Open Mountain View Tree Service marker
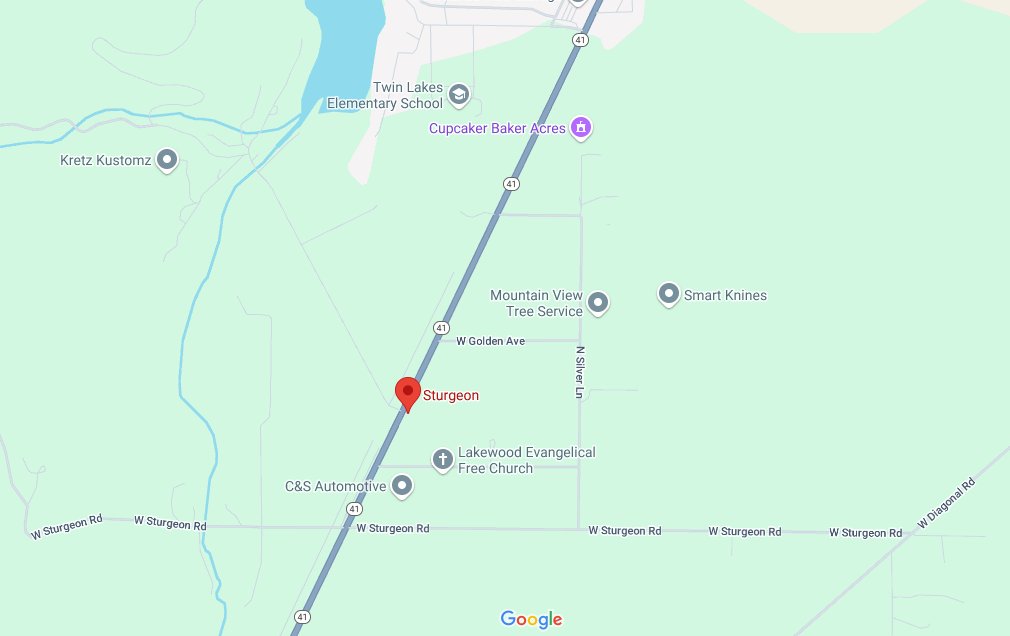This screenshot has width=1010, height=636. [598, 301]
